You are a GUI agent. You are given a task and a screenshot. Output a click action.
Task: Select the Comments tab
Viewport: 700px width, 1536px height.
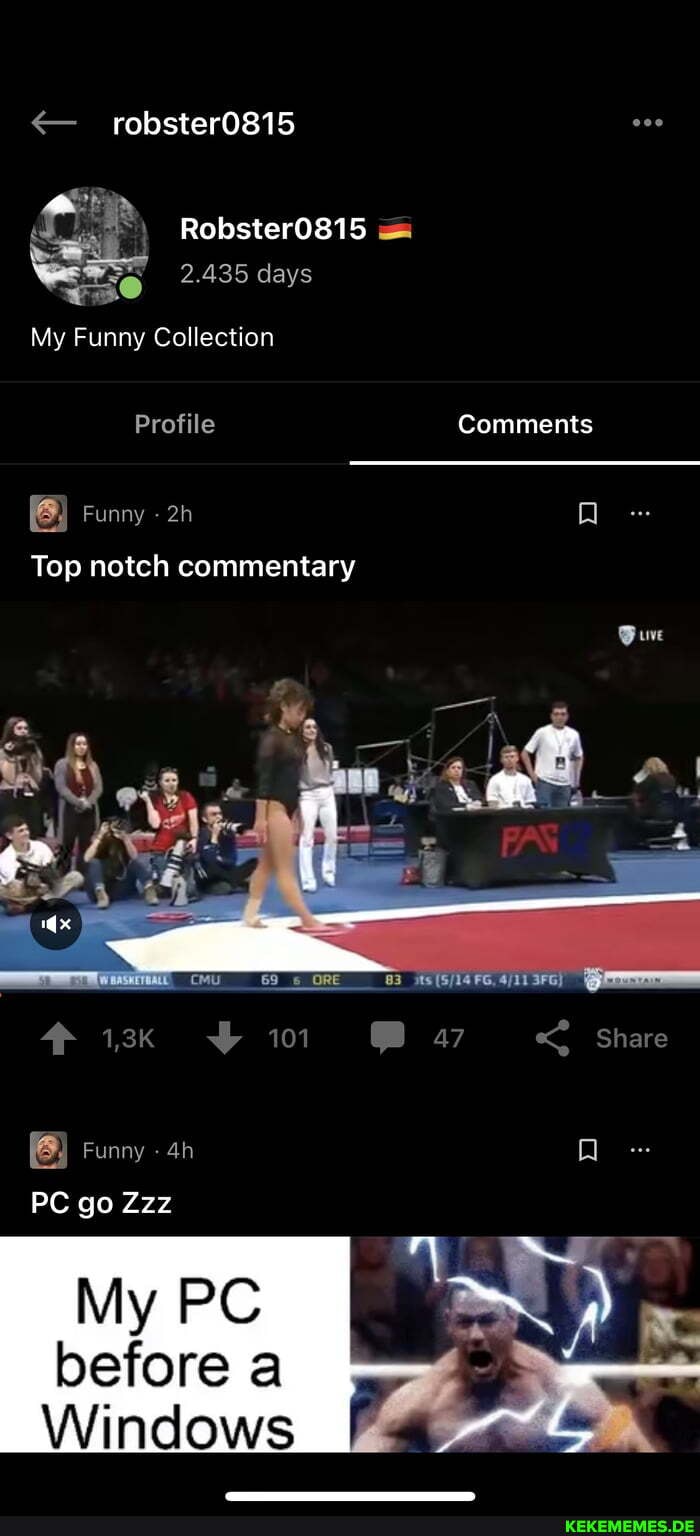[x=525, y=424]
